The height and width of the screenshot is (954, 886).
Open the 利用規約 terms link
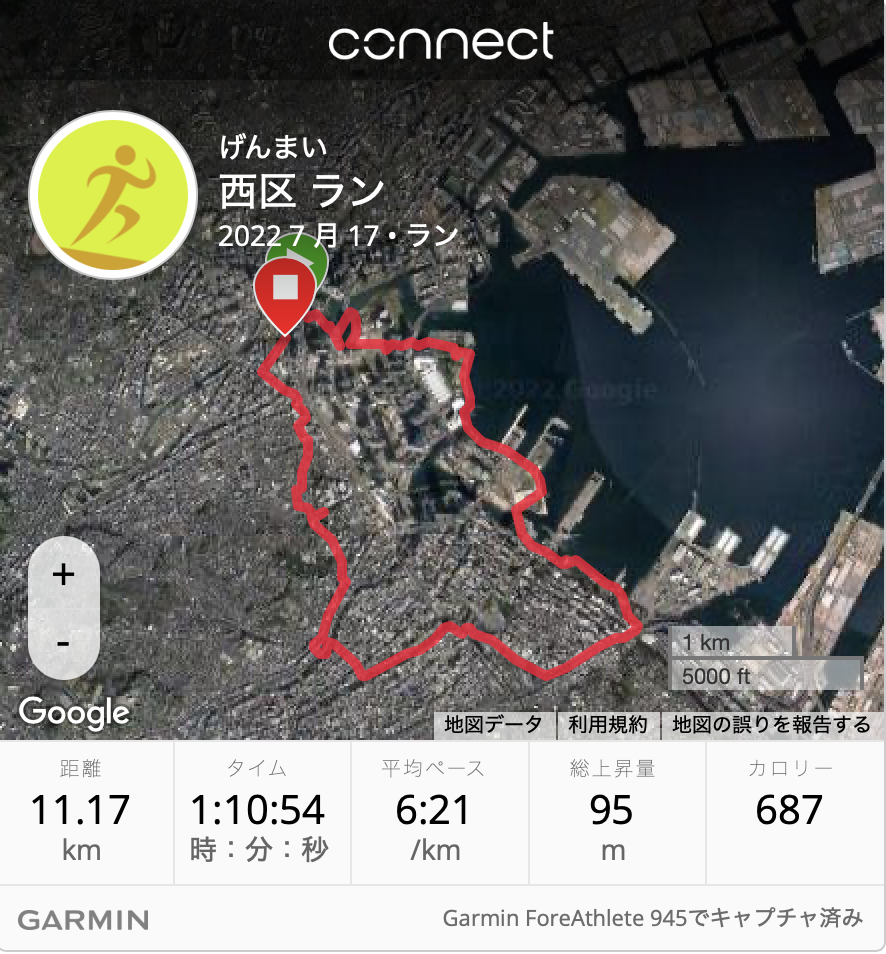click(x=607, y=725)
